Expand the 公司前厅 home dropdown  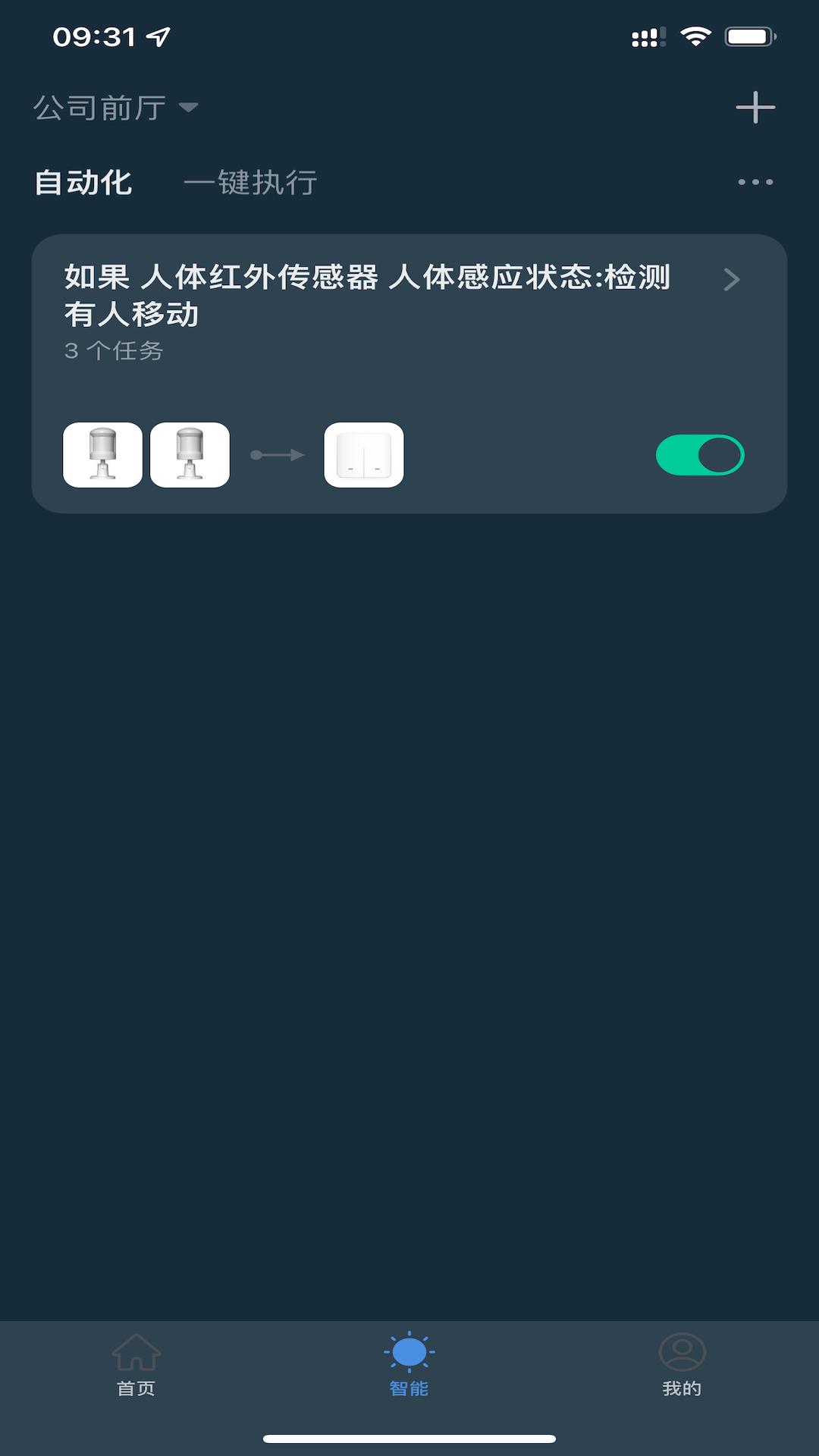(x=116, y=108)
